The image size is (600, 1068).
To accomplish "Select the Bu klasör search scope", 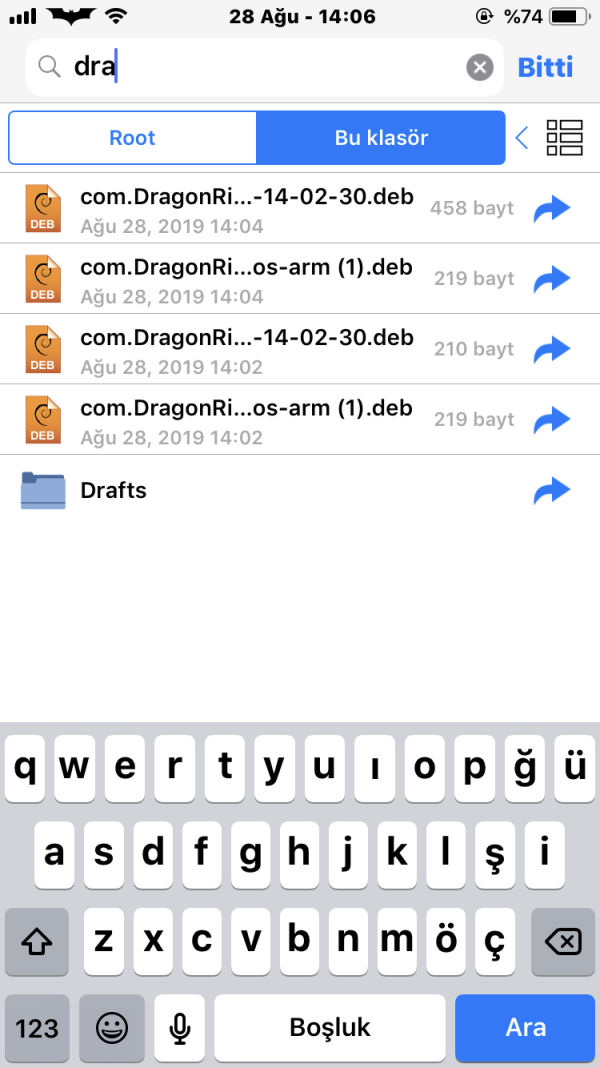I will (381, 137).
